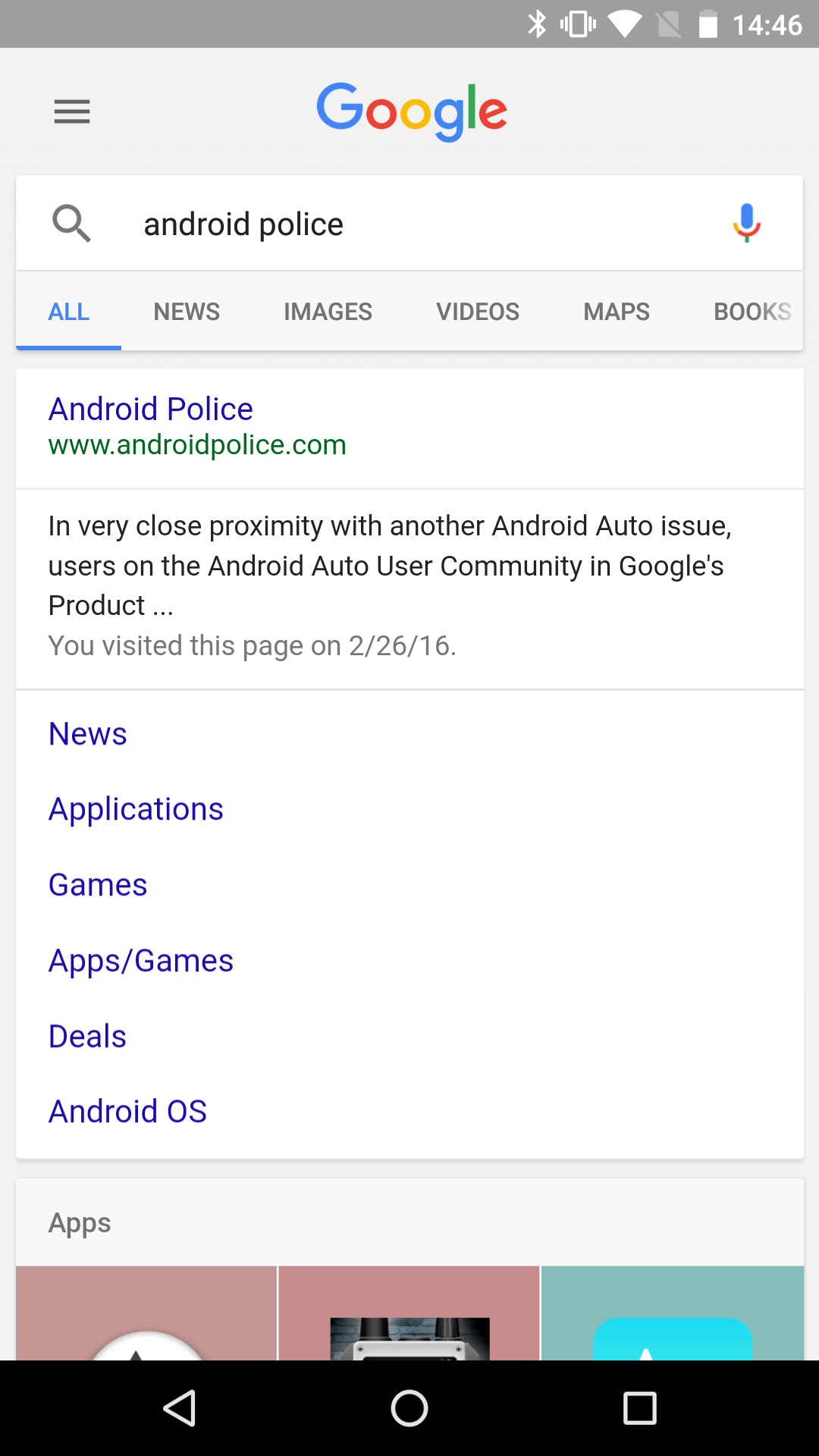Open the Deals sitelink

coord(87,1037)
